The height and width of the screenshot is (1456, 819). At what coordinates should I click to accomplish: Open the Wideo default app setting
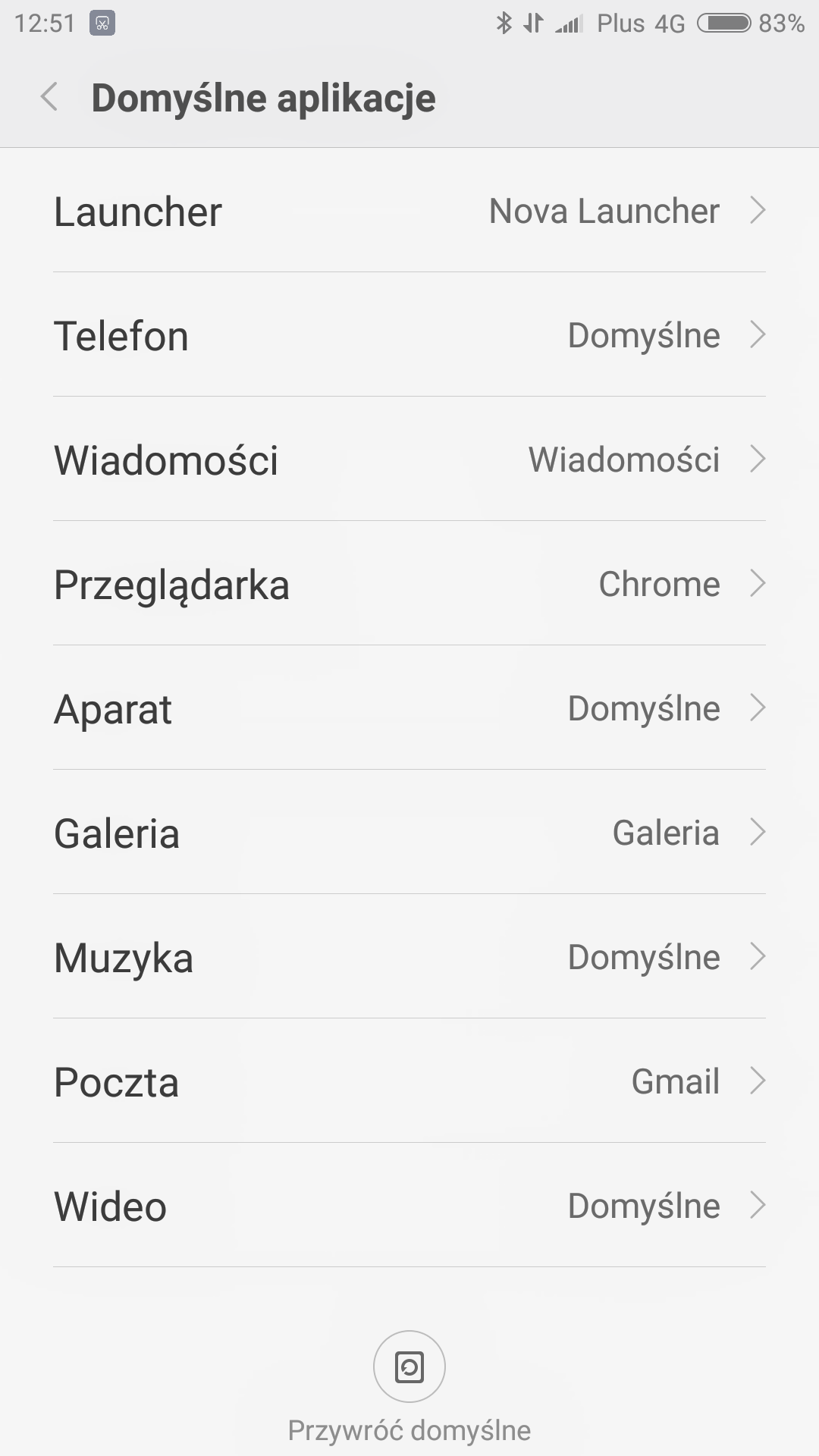(409, 1206)
